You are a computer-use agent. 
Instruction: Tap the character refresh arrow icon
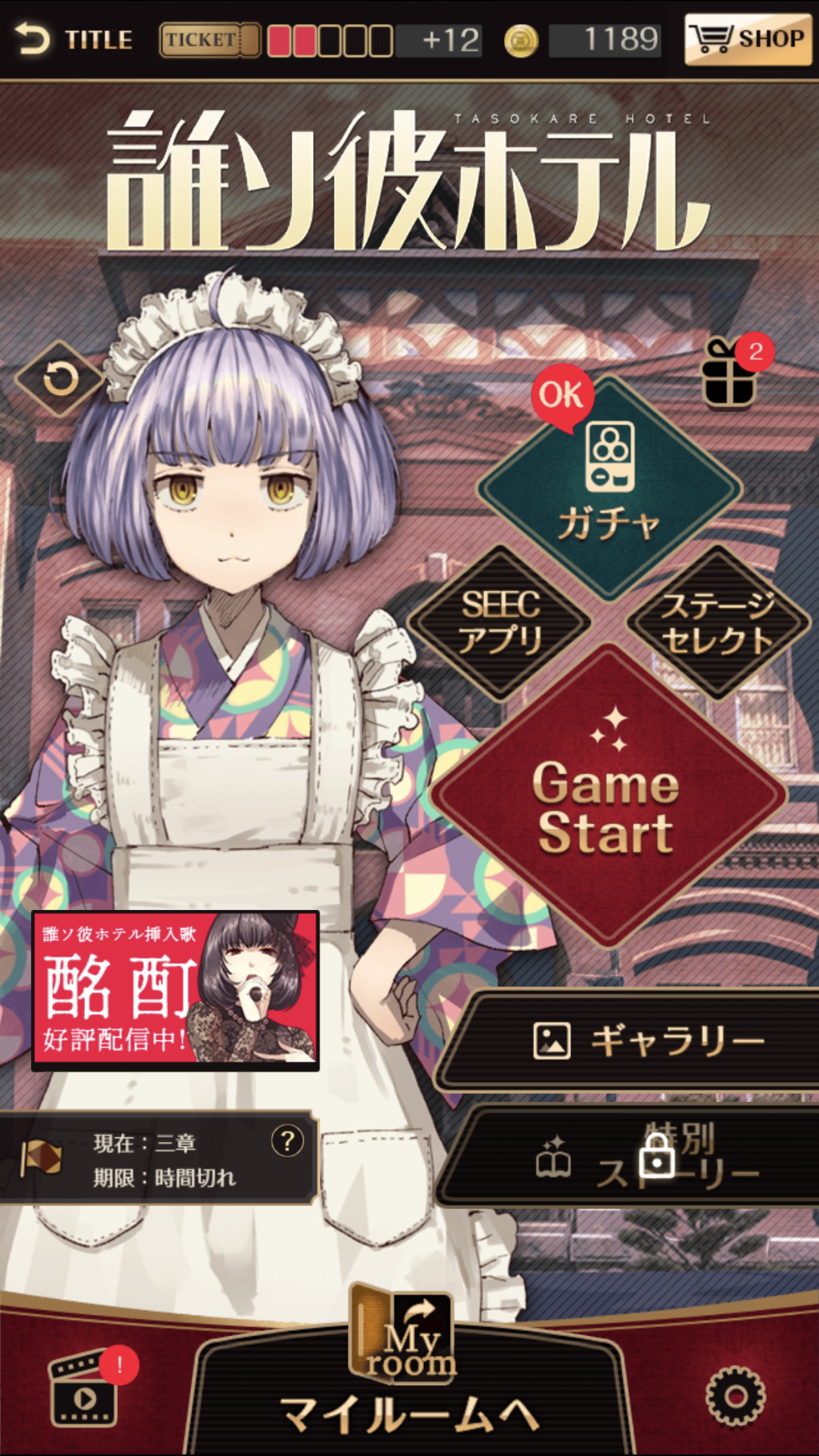pyautogui.click(x=60, y=379)
